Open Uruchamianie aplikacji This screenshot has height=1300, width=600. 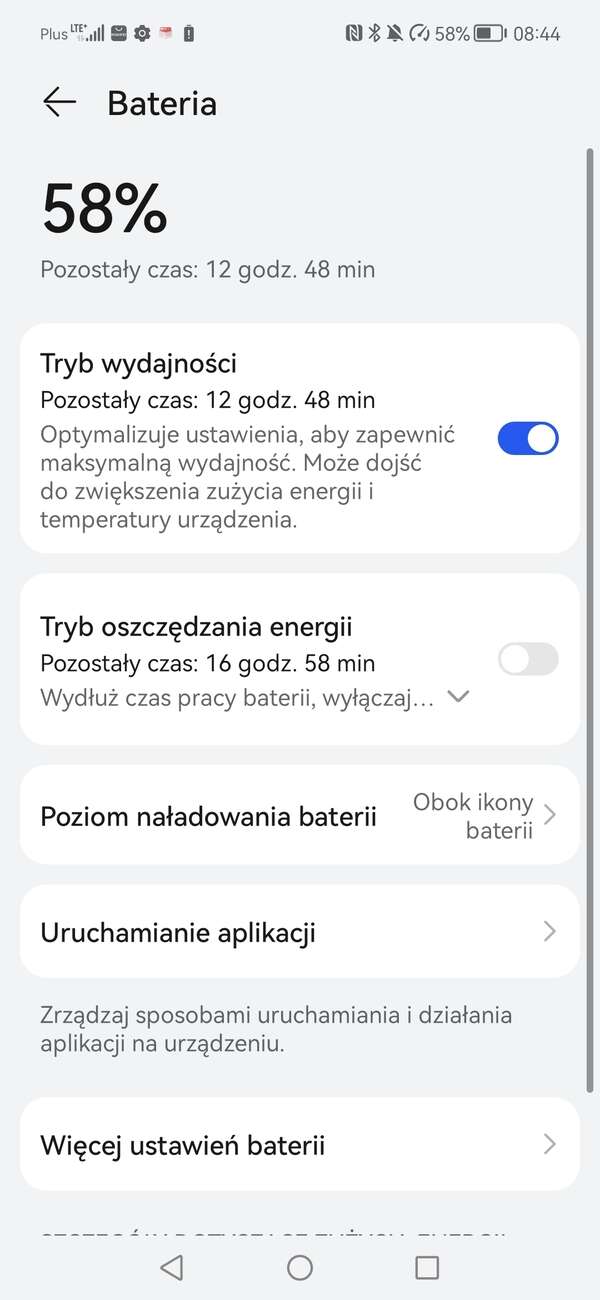tap(300, 932)
